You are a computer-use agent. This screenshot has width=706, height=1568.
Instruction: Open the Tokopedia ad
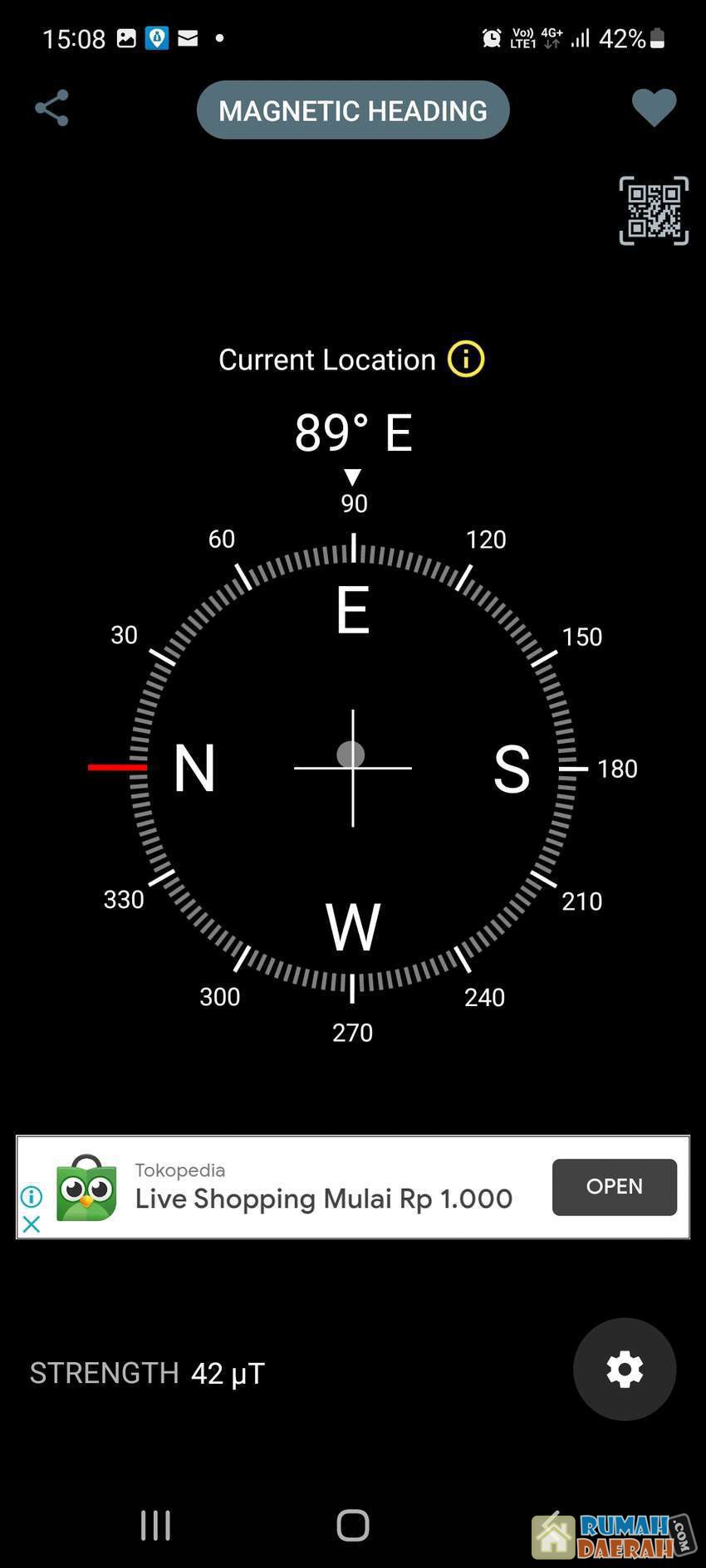[x=614, y=1187]
